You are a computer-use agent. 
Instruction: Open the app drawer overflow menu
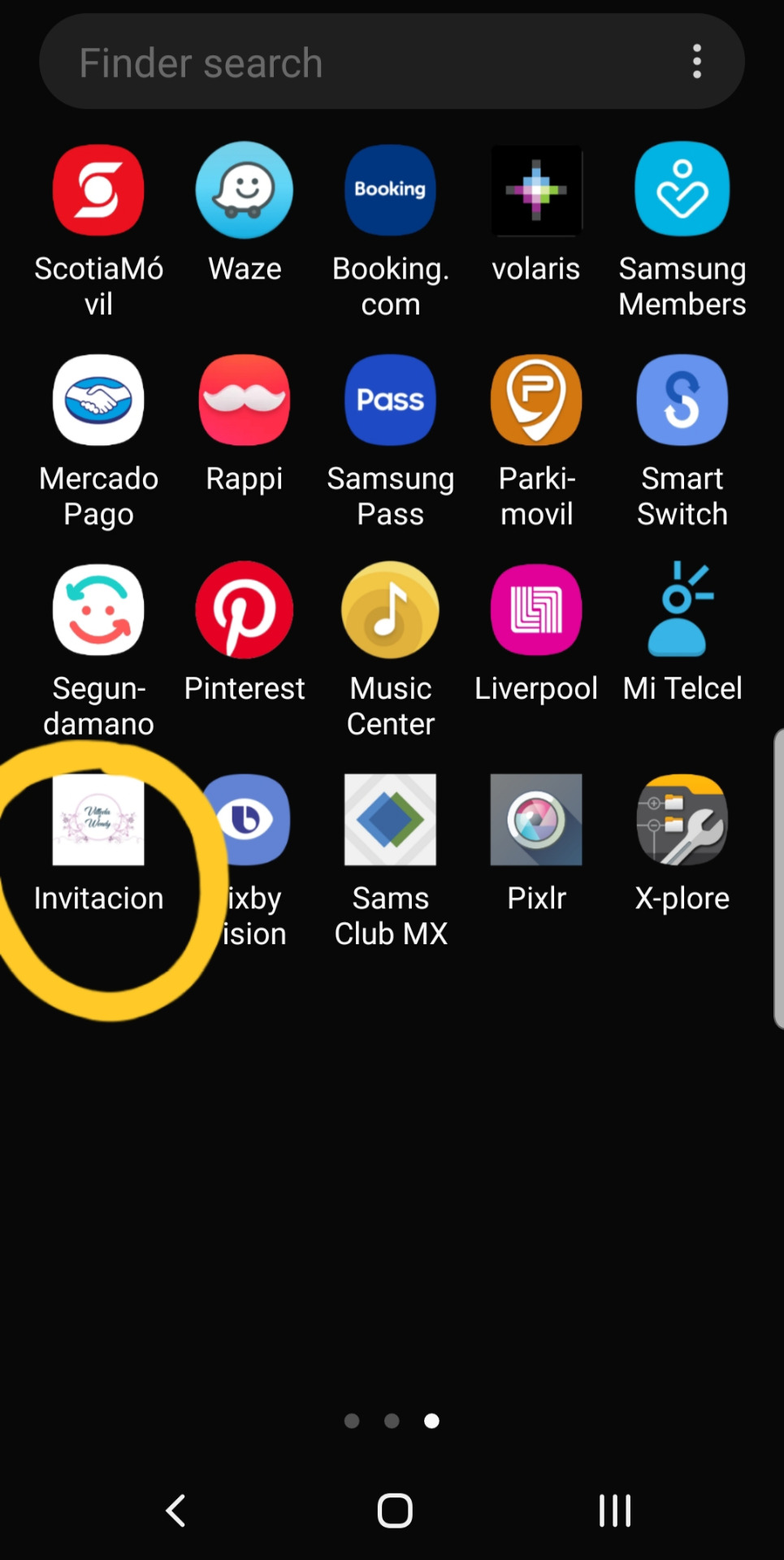click(x=696, y=62)
